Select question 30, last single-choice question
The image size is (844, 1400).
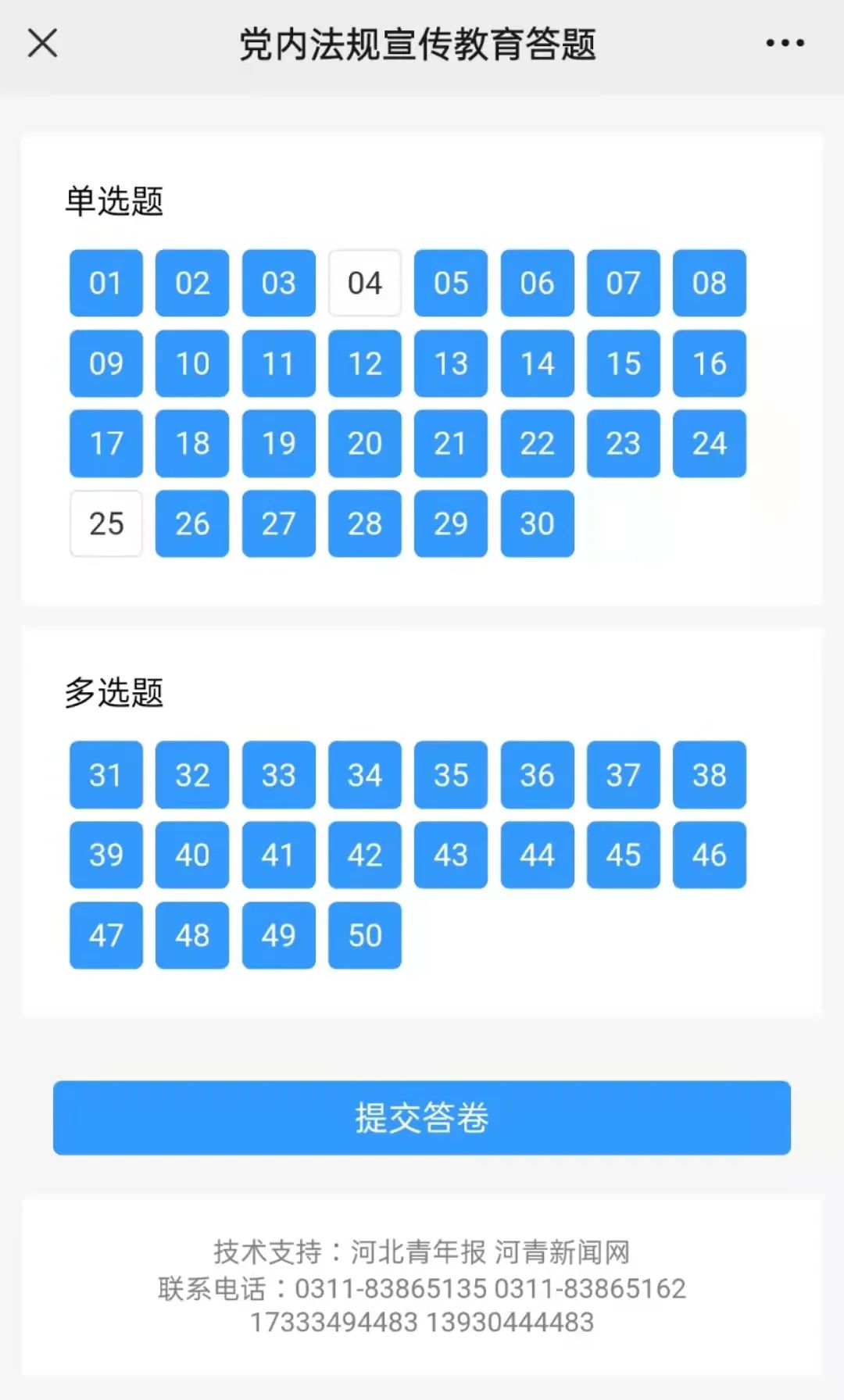tap(536, 524)
